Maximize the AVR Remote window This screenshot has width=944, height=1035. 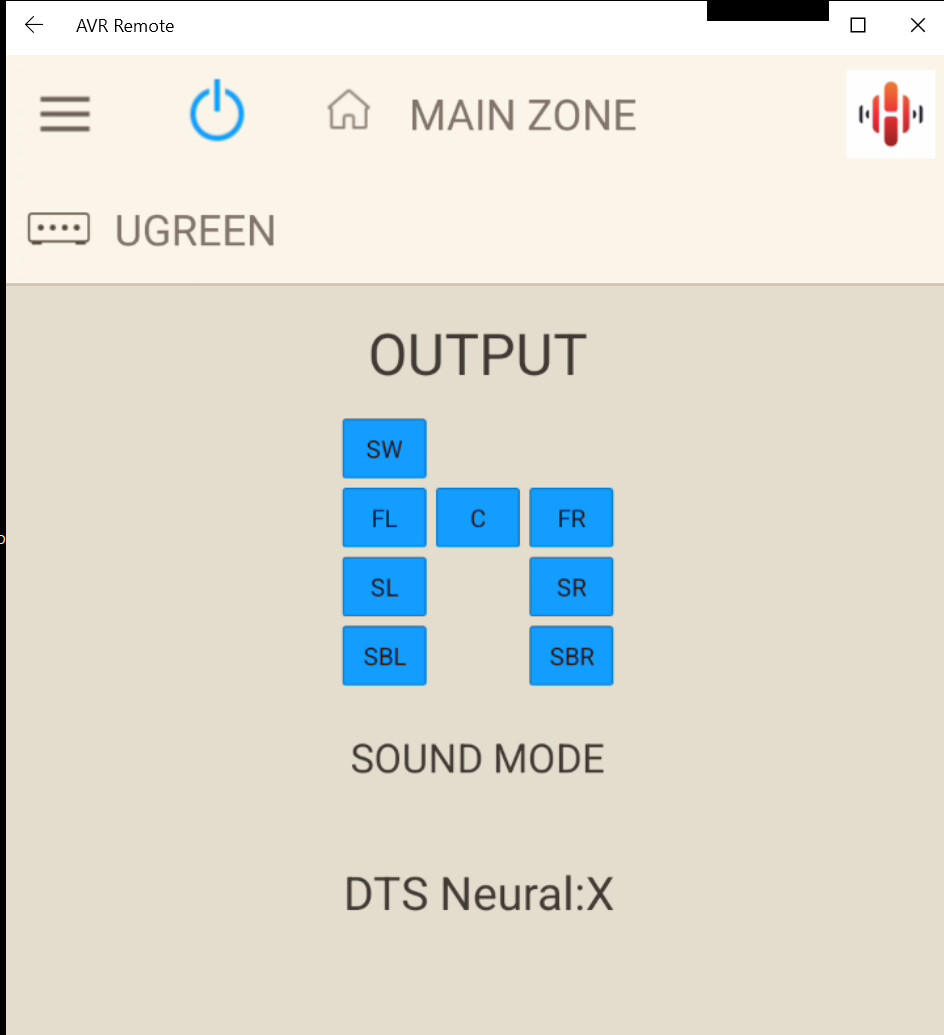[858, 25]
